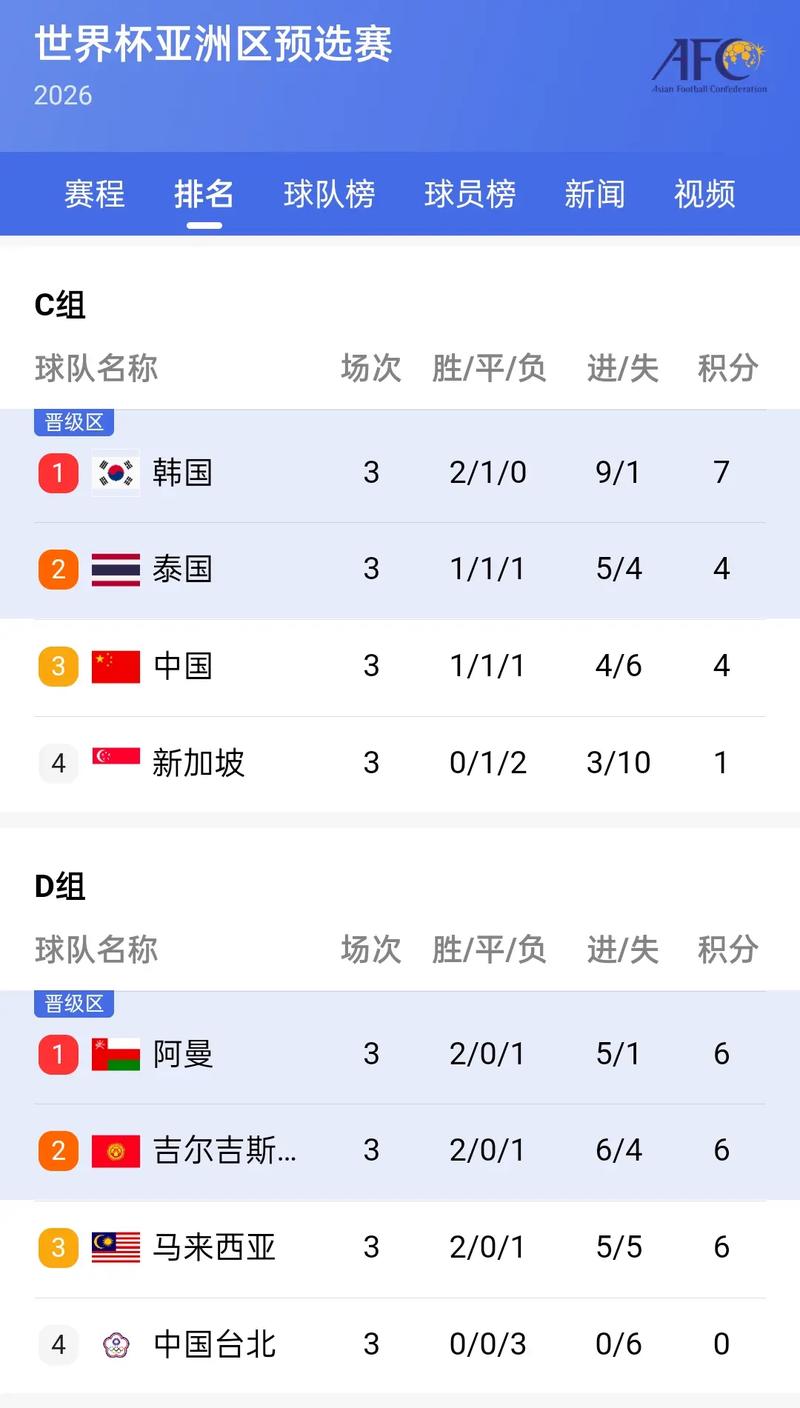Switch to the 视频 tab
The image size is (800, 1408).
[704, 195]
